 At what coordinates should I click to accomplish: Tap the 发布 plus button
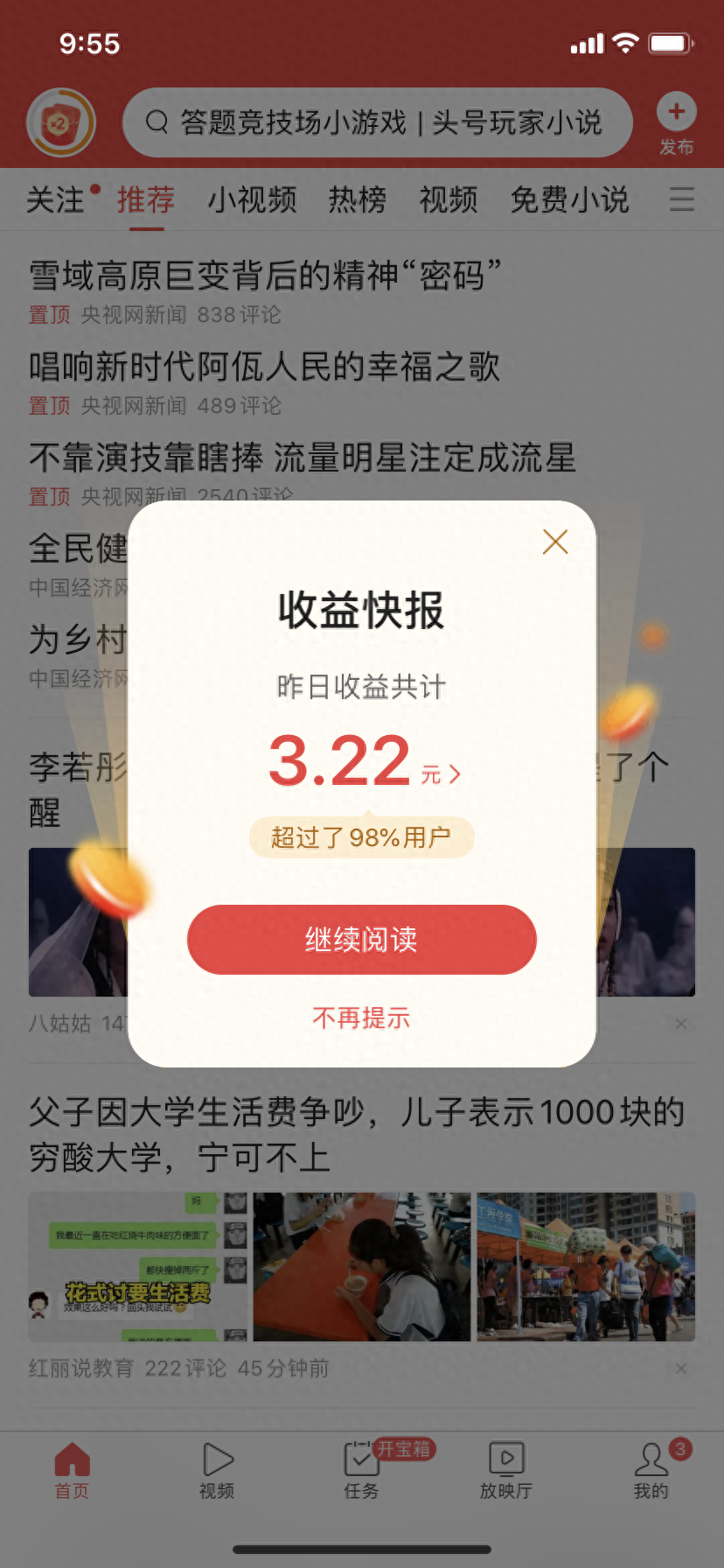click(x=676, y=114)
